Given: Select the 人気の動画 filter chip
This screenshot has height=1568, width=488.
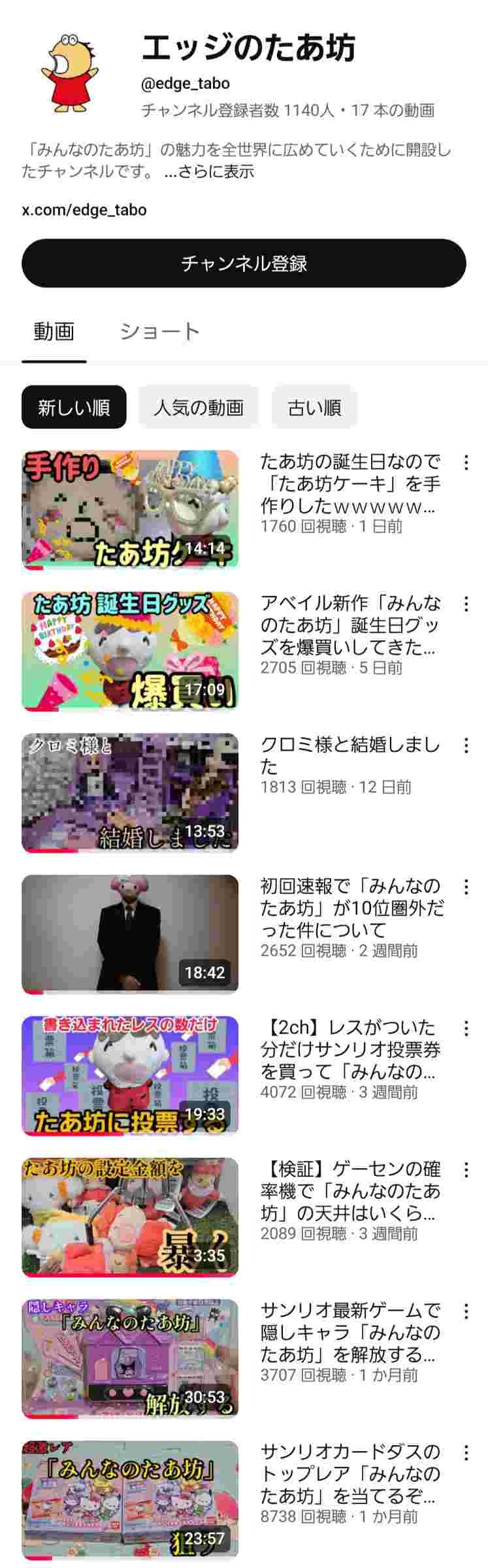Looking at the screenshot, I should [198, 408].
